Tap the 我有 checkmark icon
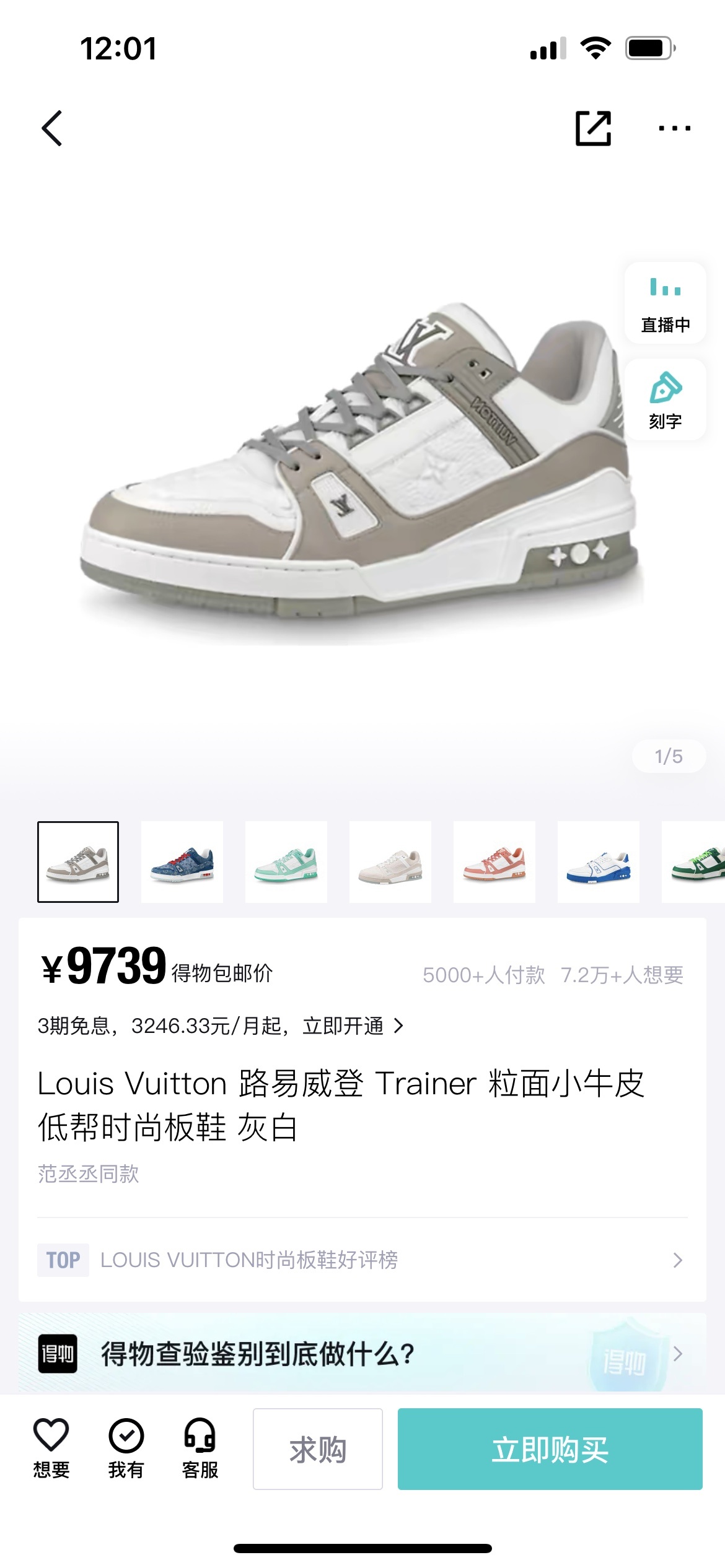The image size is (725, 1568). click(x=126, y=1448)
